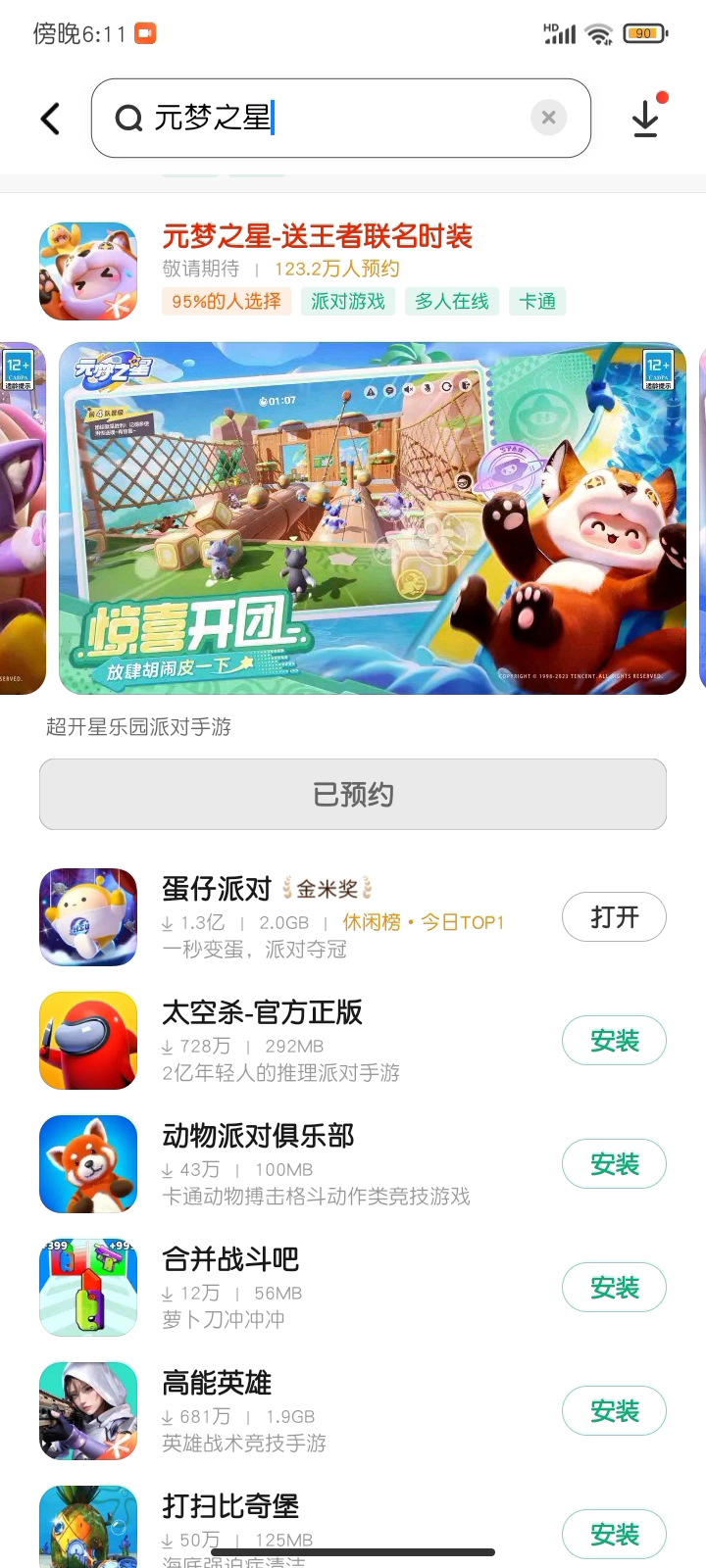Image resolution: width=706 pixels, height=1568 pixels.
Task: Install 太空杀-官方正版
Action: [614, 1041]
